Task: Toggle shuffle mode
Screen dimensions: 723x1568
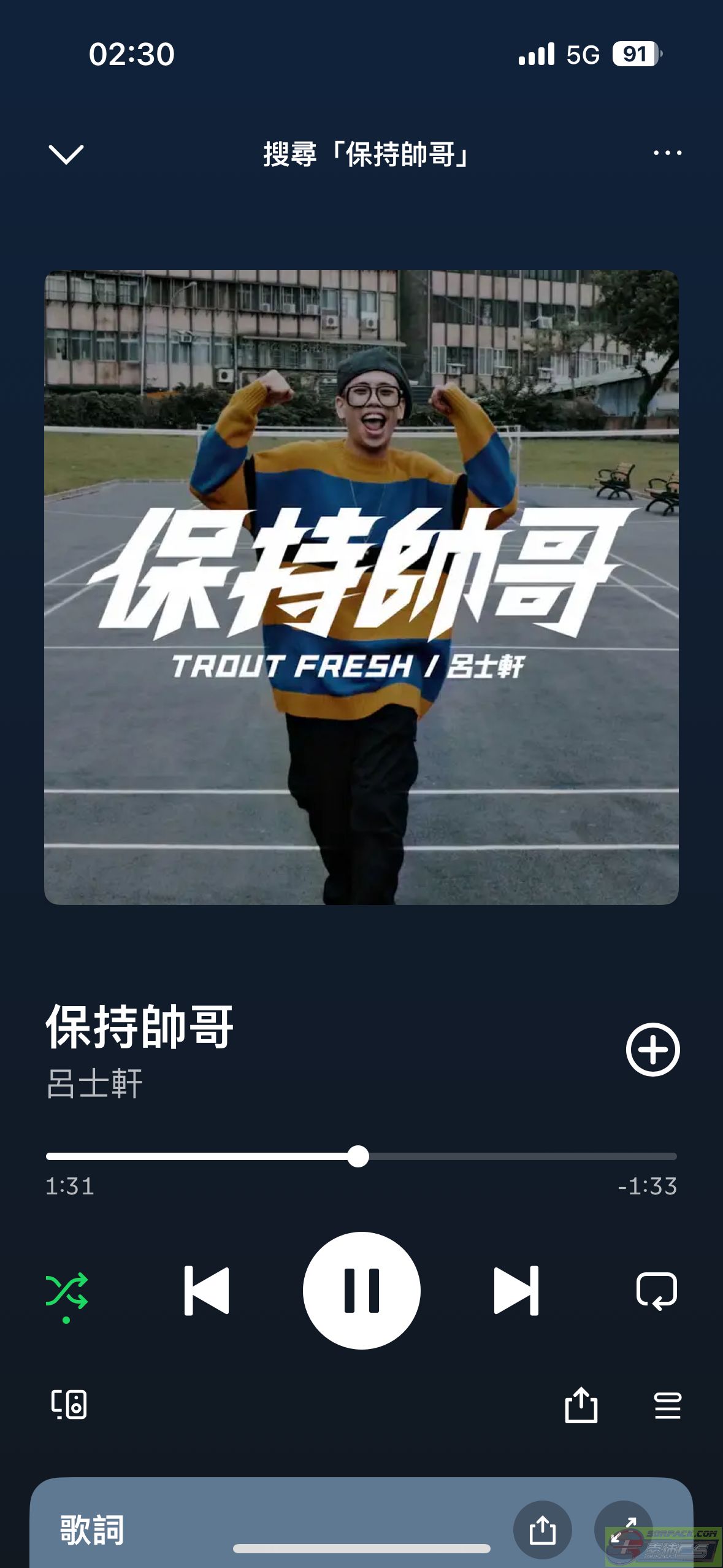Action: click(67, 1291)
